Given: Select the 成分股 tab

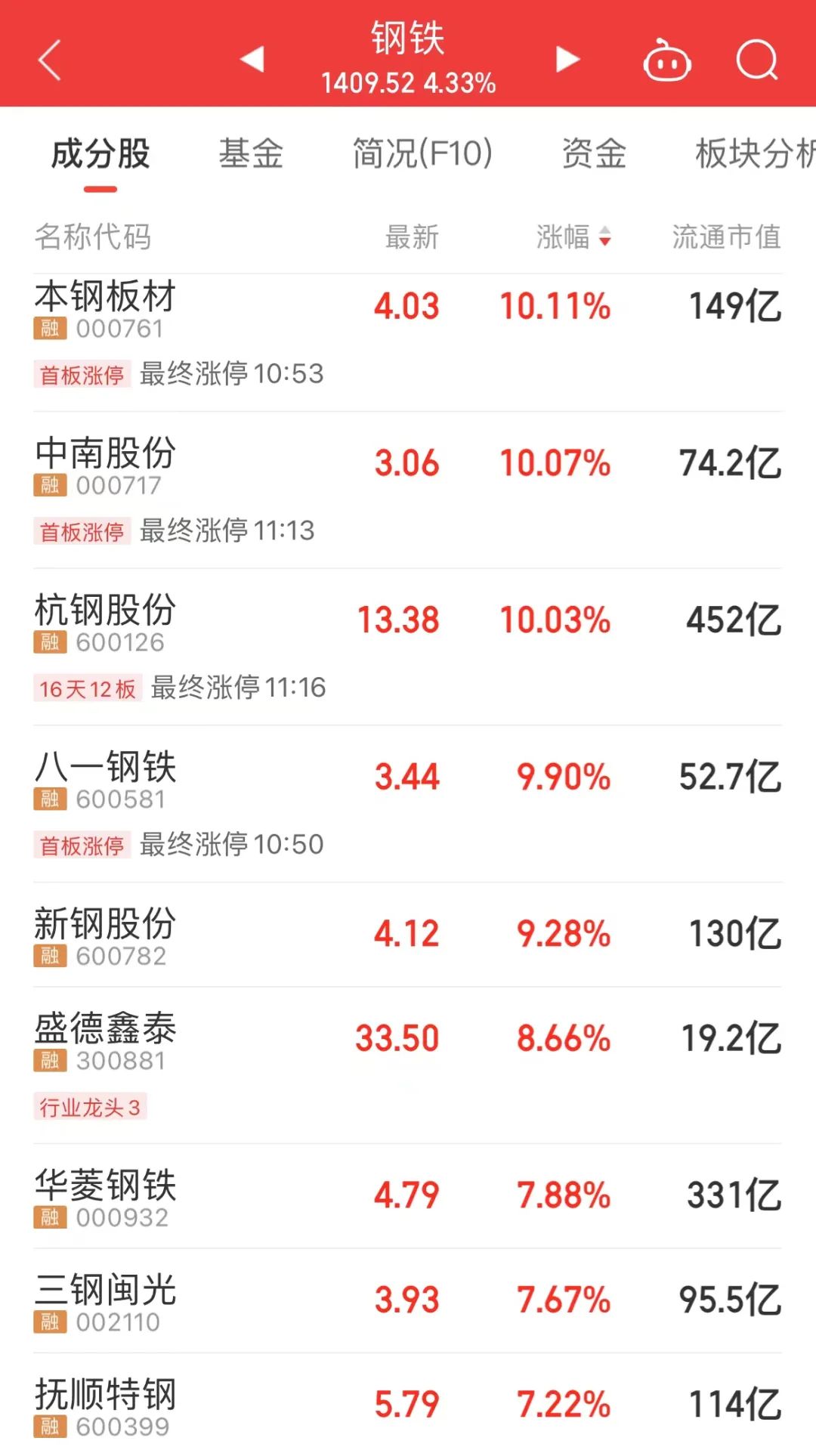Looking at the screenshot, I should tap(100, 153).
